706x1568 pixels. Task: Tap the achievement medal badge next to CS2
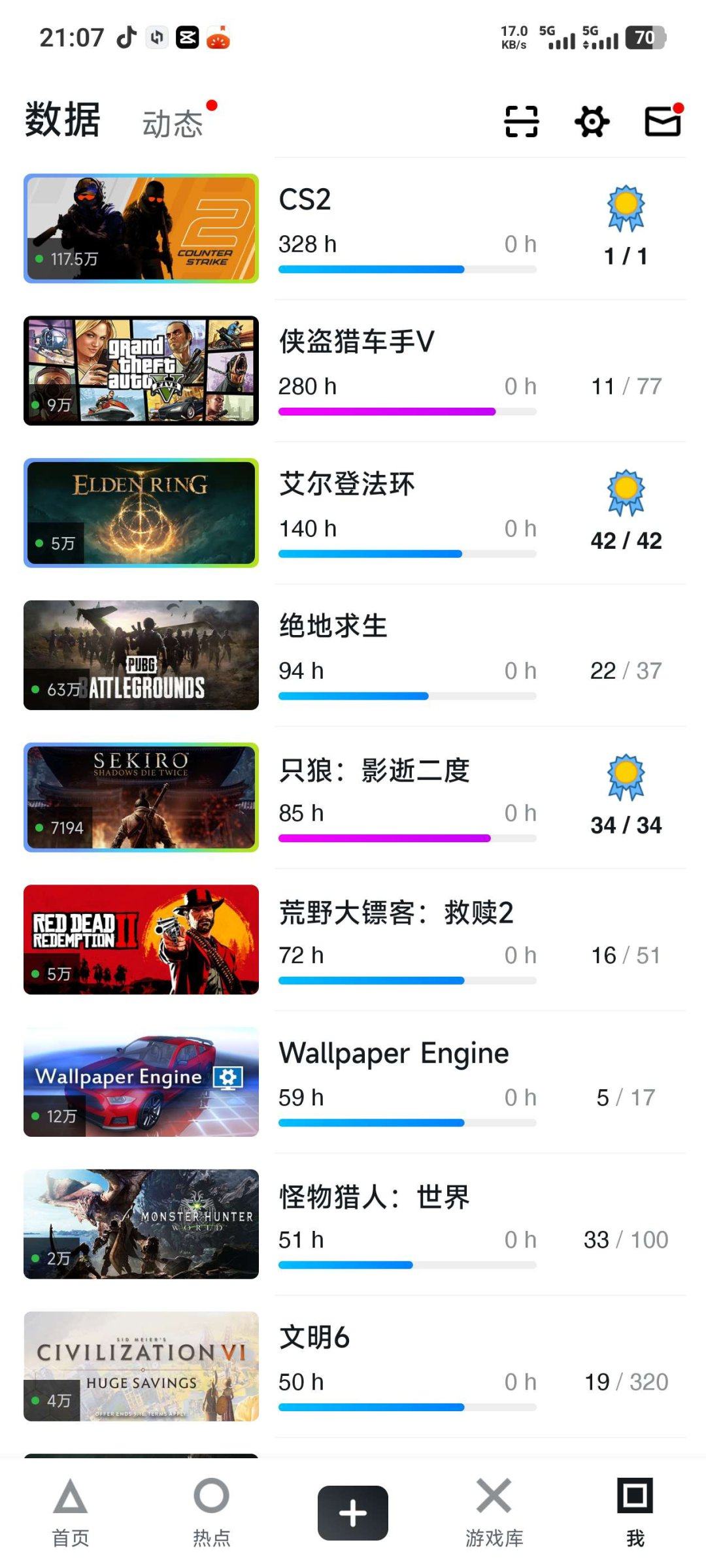(626, 208)
